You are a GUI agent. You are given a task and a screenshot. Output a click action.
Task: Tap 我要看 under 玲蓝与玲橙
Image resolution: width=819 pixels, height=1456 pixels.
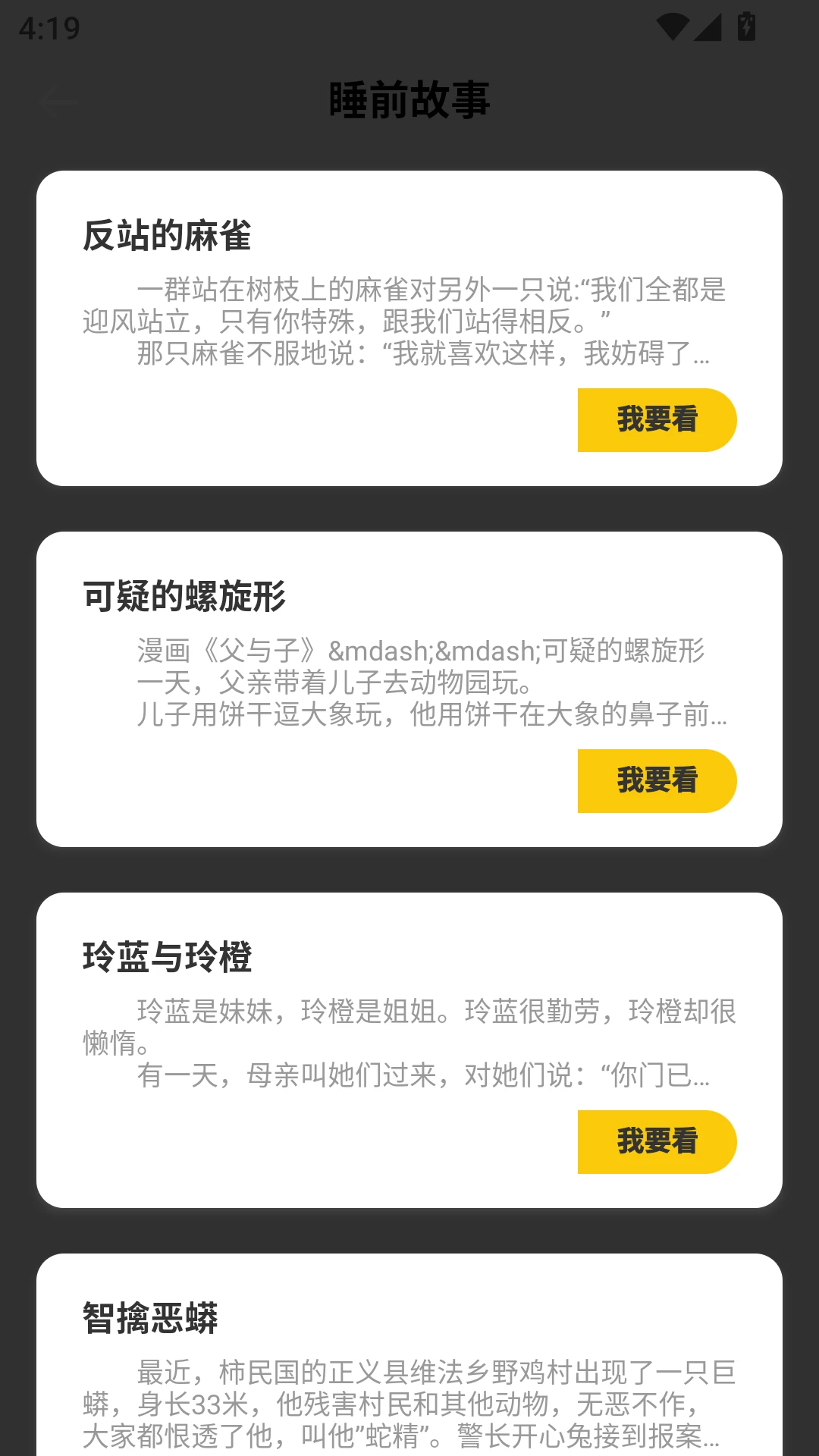(x=657, y=1141)
